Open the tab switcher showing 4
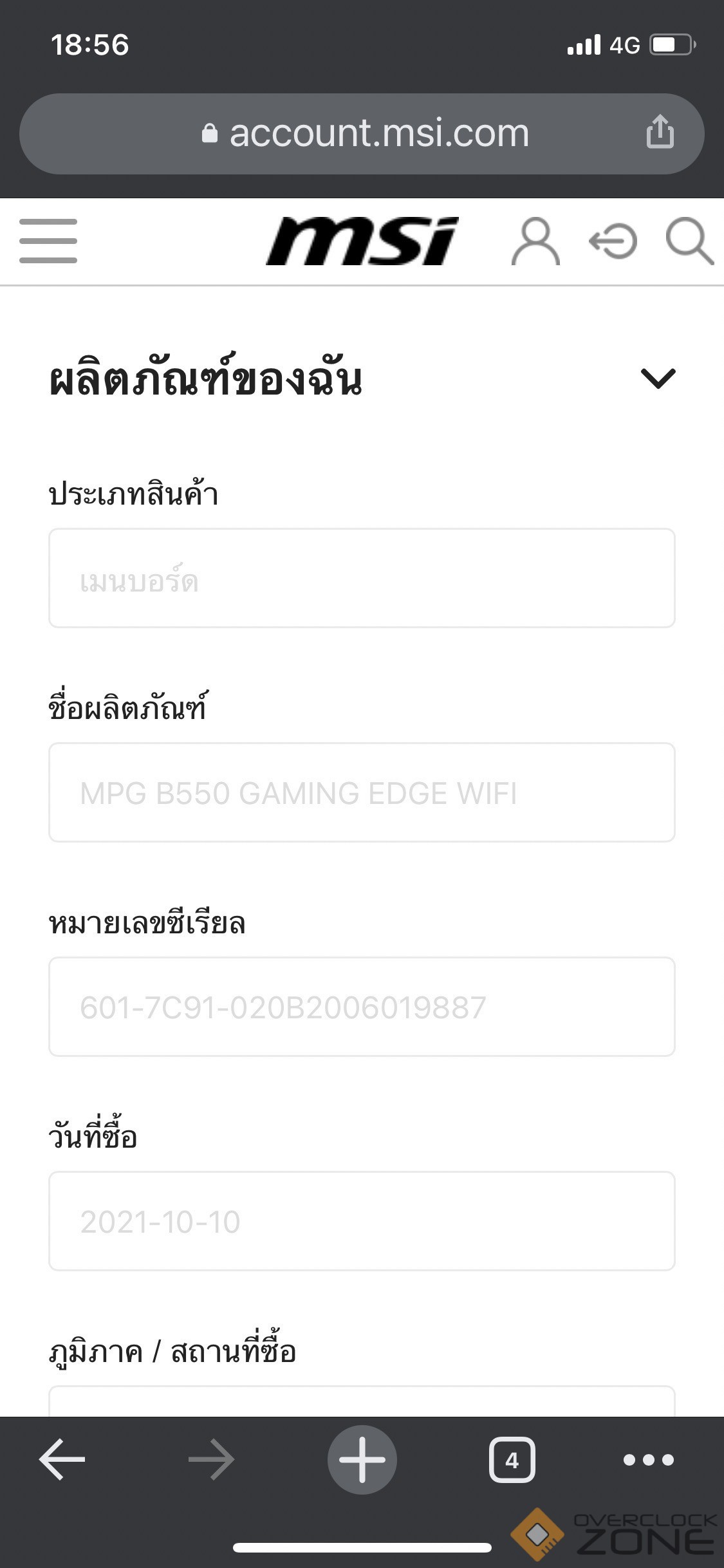 pos(512,1460)
